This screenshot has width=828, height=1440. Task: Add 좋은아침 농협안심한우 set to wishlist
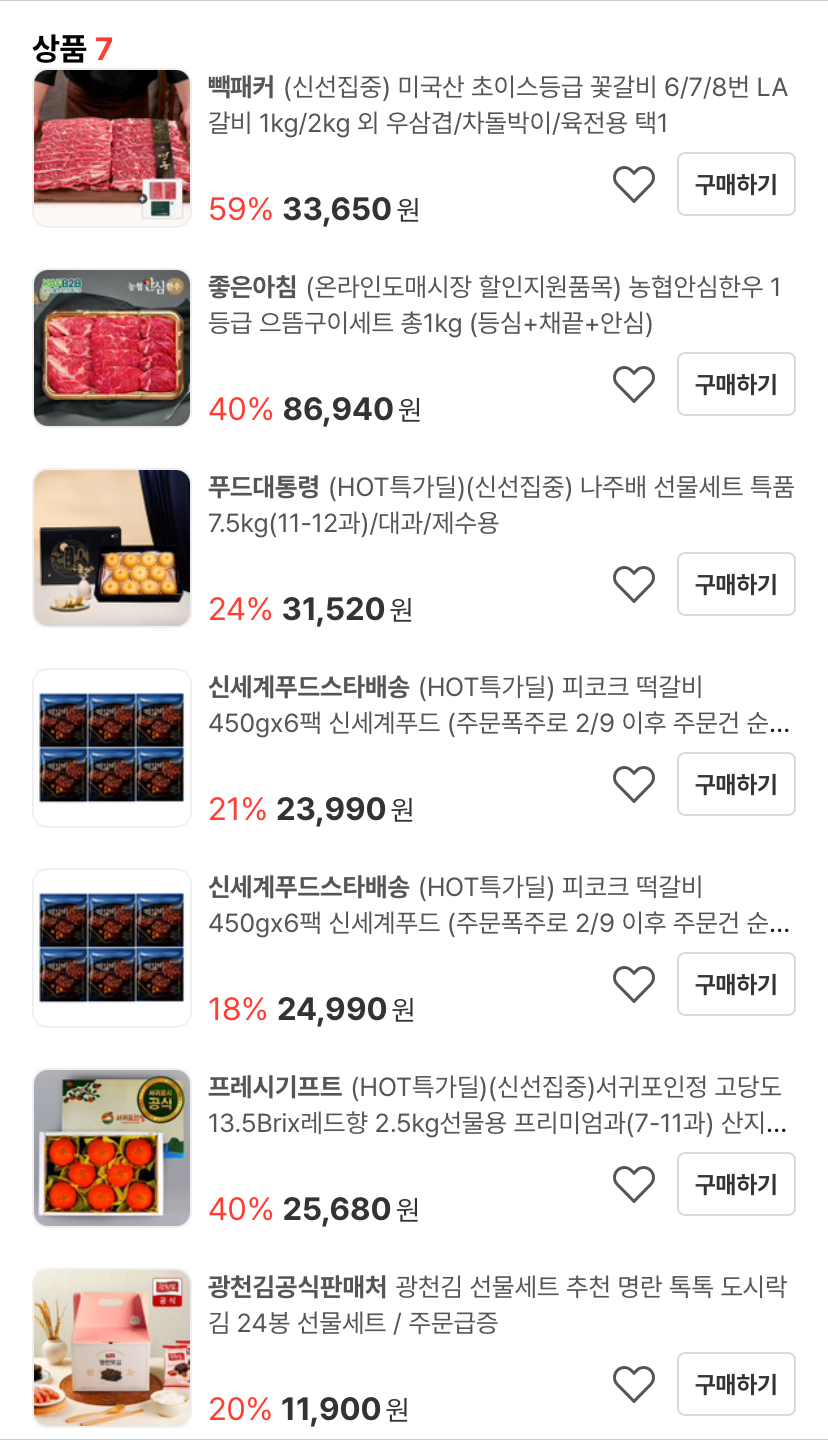tap(633, 385)
